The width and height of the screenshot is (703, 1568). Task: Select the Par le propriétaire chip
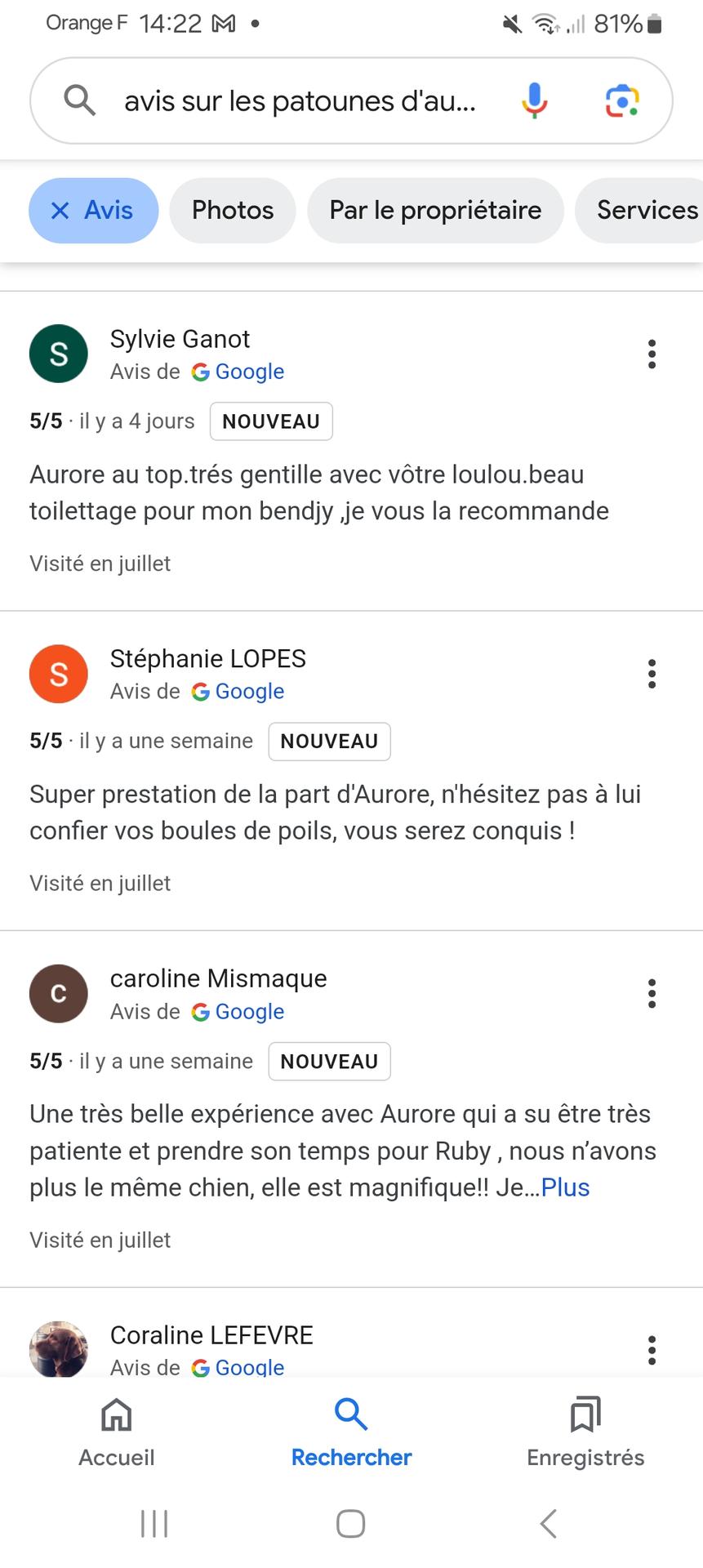[x=435, y=211]
